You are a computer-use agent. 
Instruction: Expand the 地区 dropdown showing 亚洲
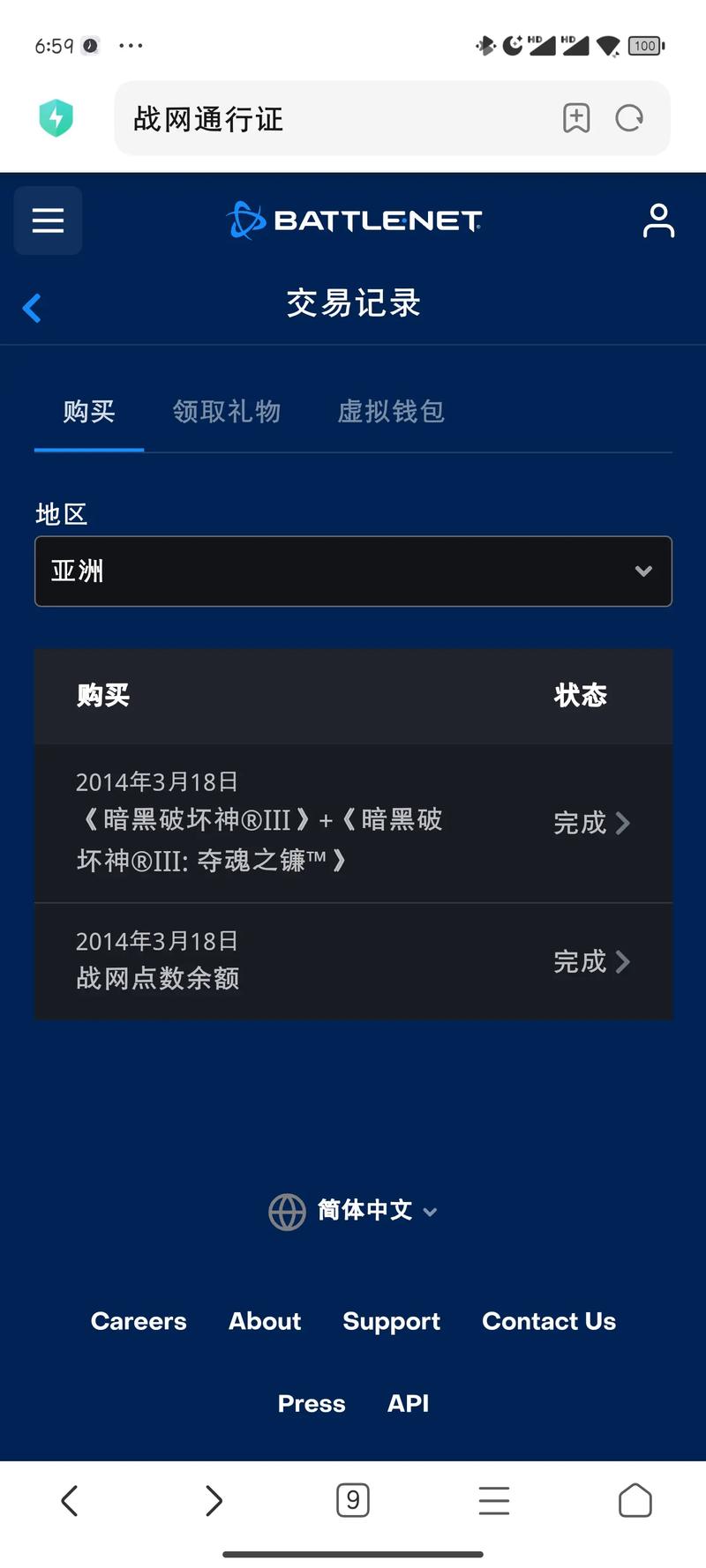(x=353, y=571)
